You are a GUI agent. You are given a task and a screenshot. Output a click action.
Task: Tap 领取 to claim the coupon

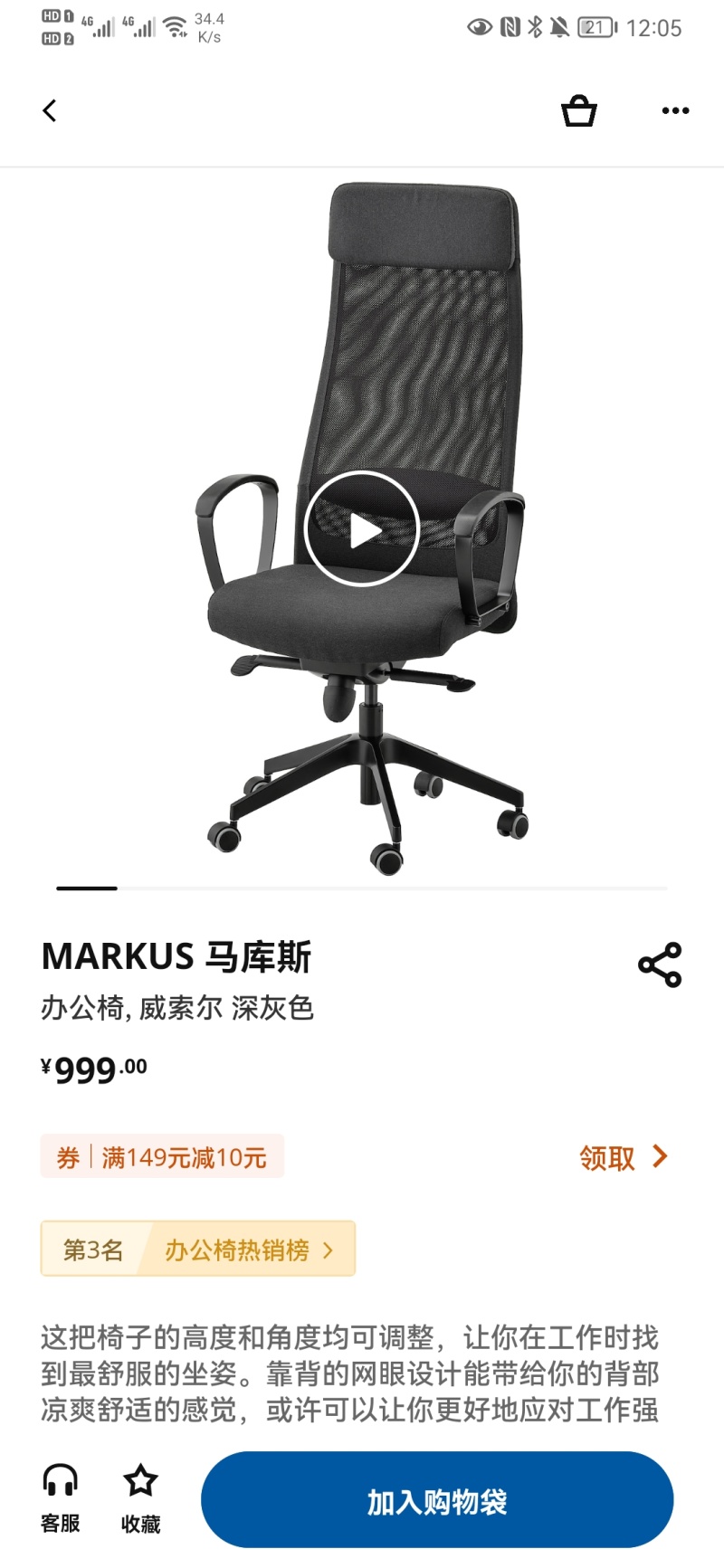pos(605,1156)
